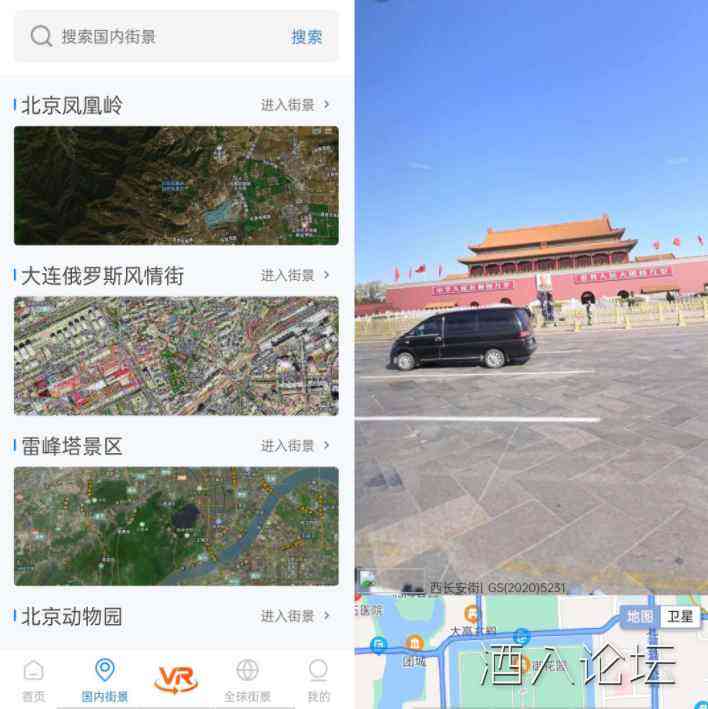
Task: Open the 北京凤凰岭 satellite map card
Action: (176, 185)
